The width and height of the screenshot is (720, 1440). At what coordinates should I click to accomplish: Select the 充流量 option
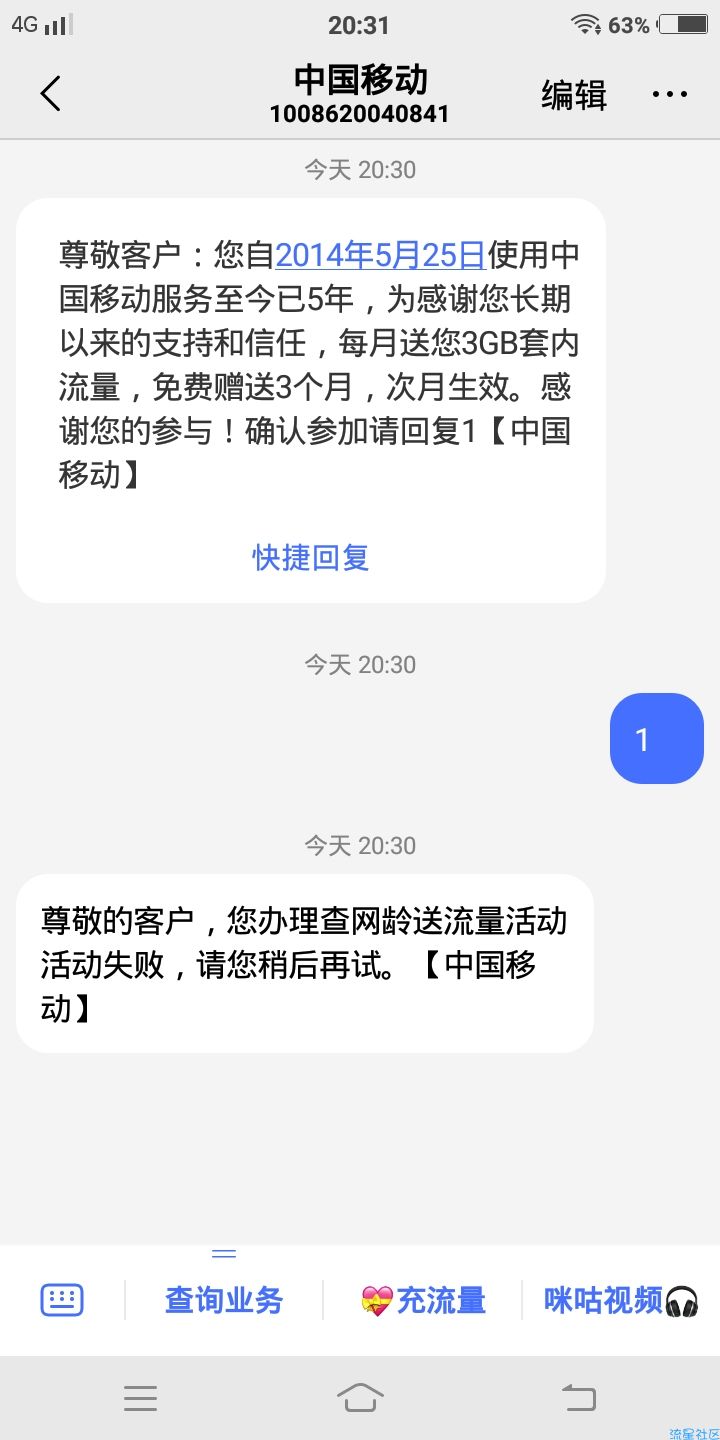click(423, 1300)
